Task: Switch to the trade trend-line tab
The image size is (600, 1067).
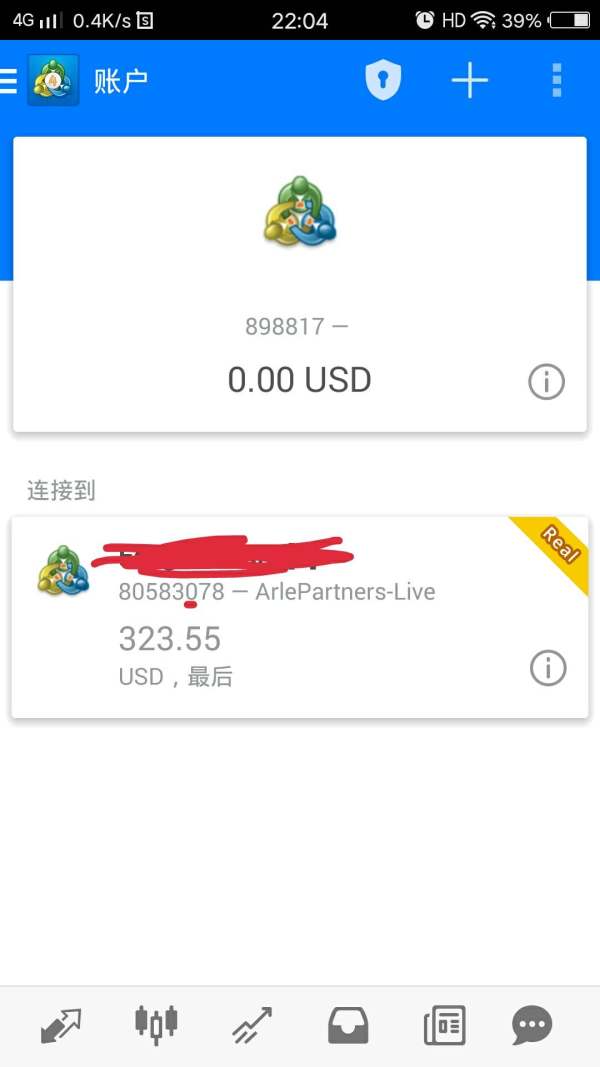Action: tap(252, 1025)
